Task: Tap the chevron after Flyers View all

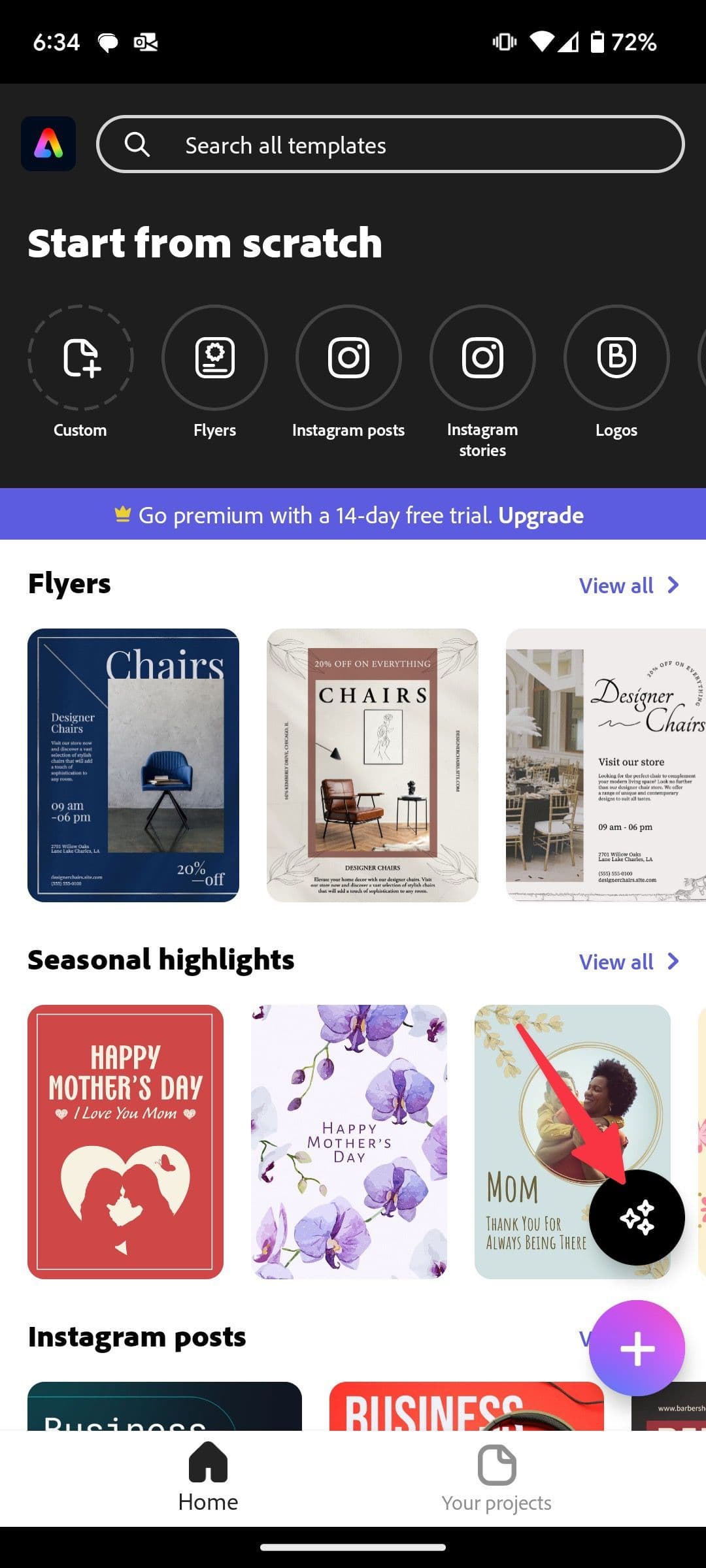Action: [673, 585]
